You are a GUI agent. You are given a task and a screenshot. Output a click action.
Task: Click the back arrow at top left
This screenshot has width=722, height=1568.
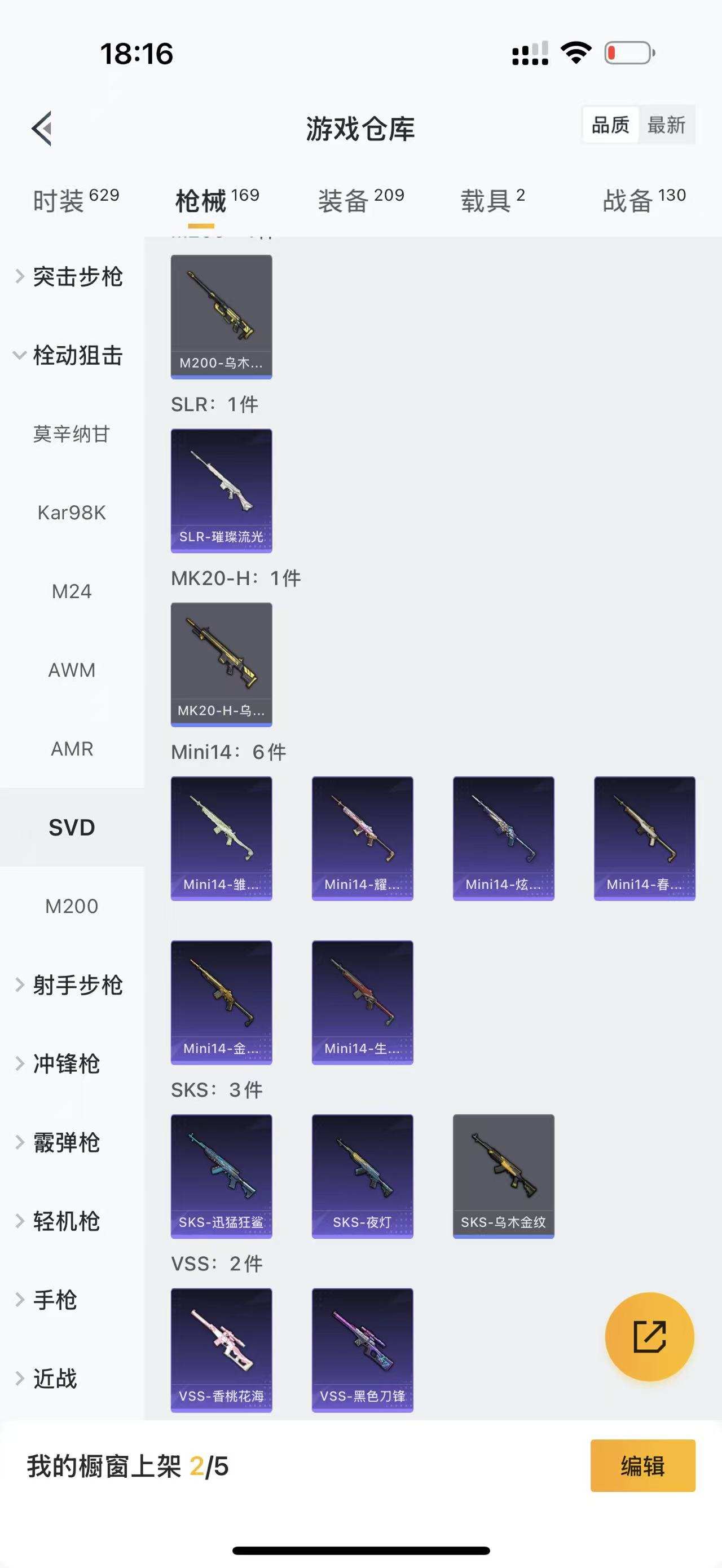point(40,128)
